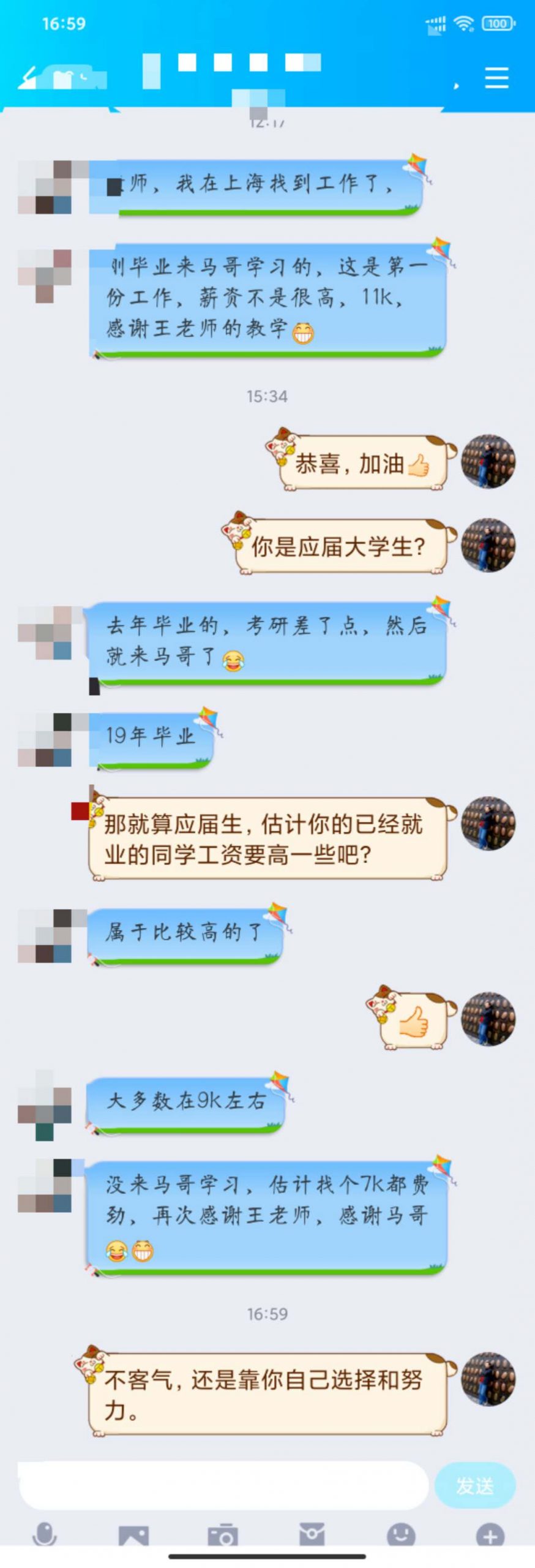Focus the message text input box
Screen dimensions: 535x1568
pyautogui.click(x=223, y=1485)
